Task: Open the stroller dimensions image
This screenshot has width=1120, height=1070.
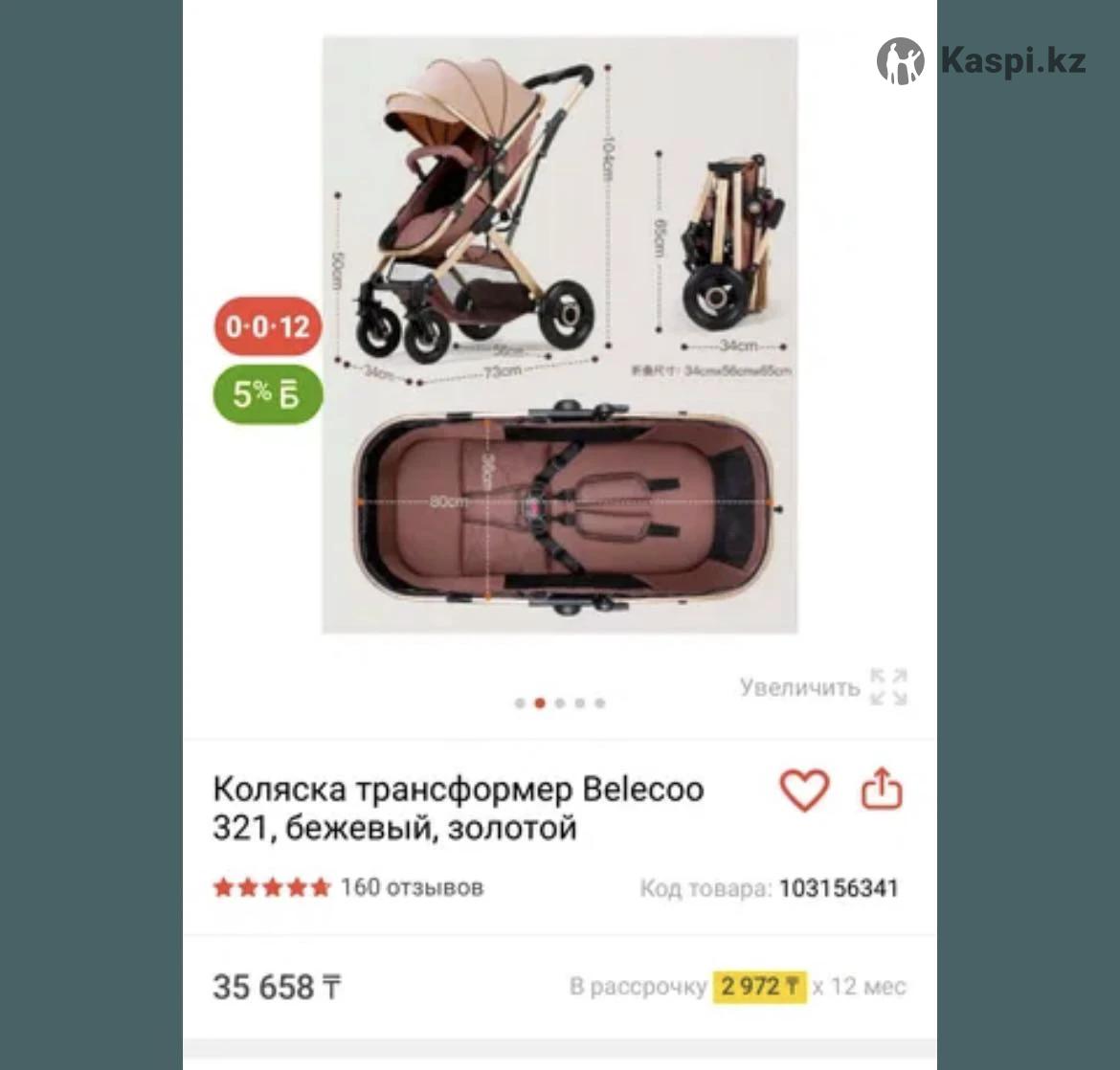Action: [560, 335]
